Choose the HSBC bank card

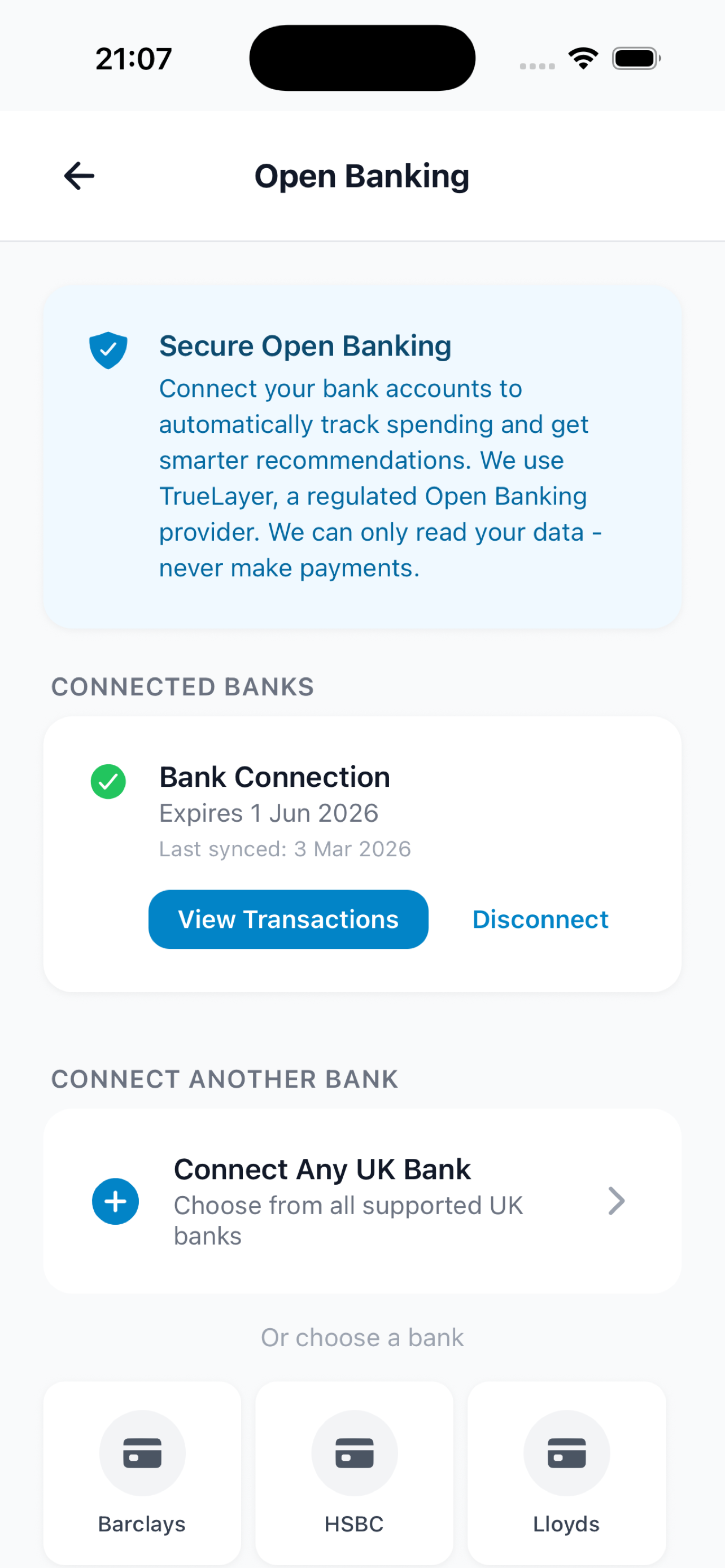[354, 1472]
